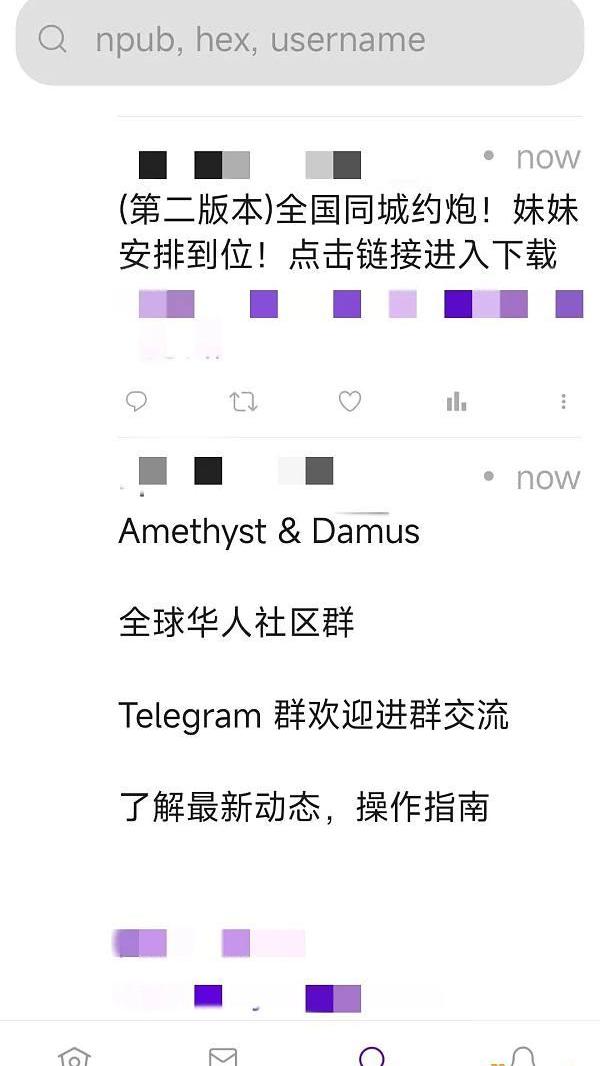Go to the Home tab
This screenshot has height=1066, width=600.
(x=75, y=1055)
